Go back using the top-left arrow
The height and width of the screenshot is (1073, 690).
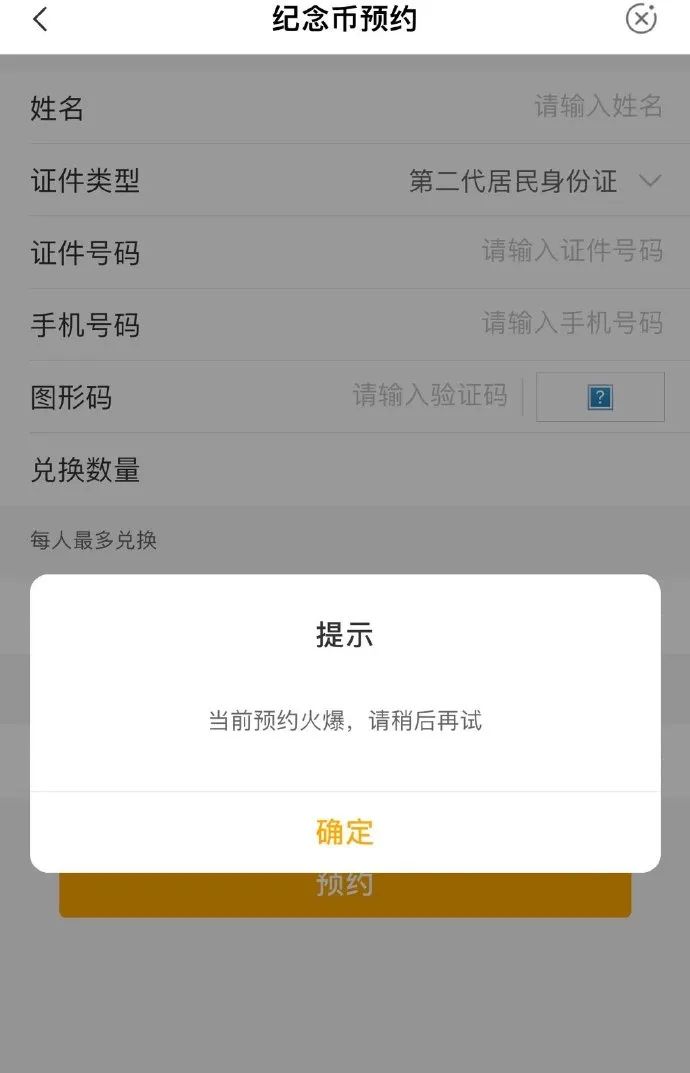(40, 19)
